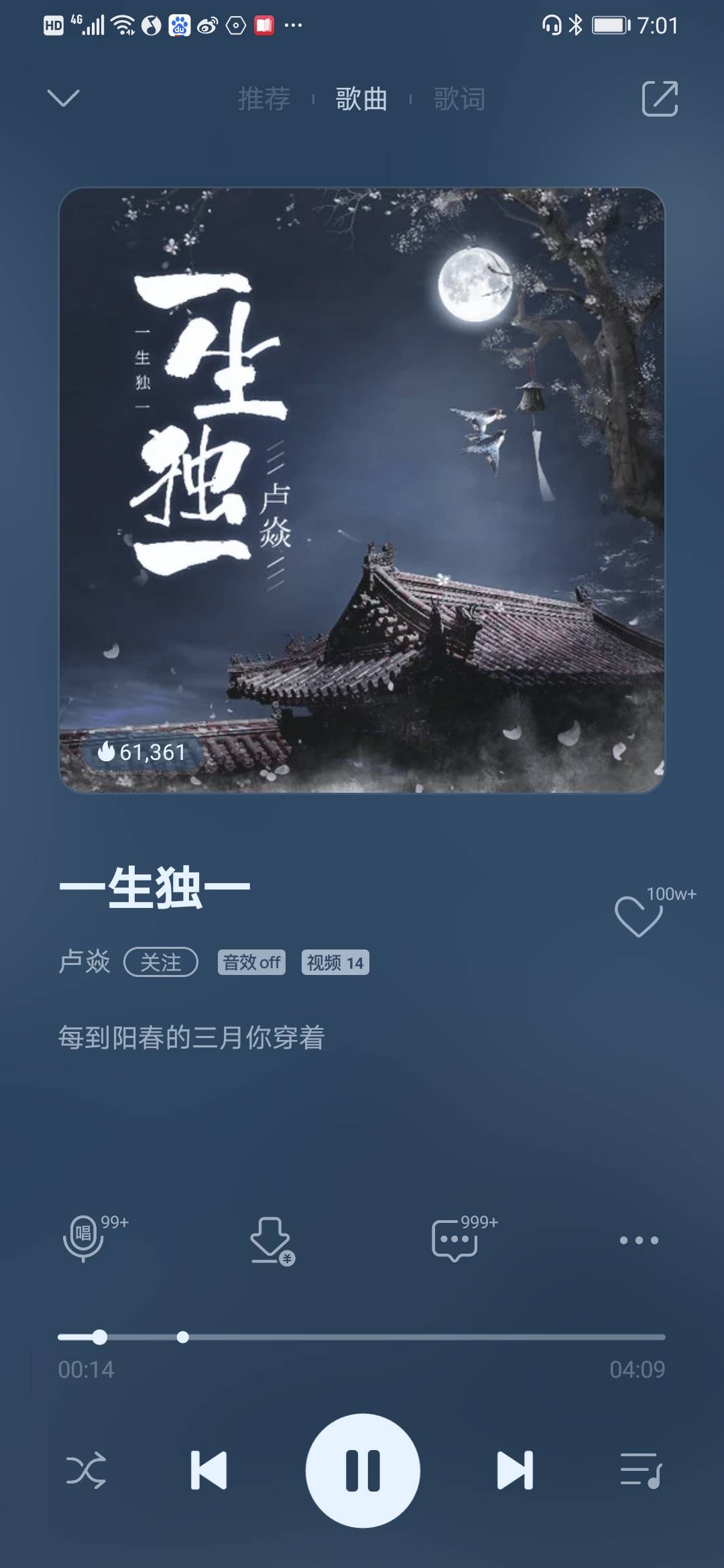Open the three-dot more options menu
Viewport: 724px width, 1568px height.
coord(639,1240)
